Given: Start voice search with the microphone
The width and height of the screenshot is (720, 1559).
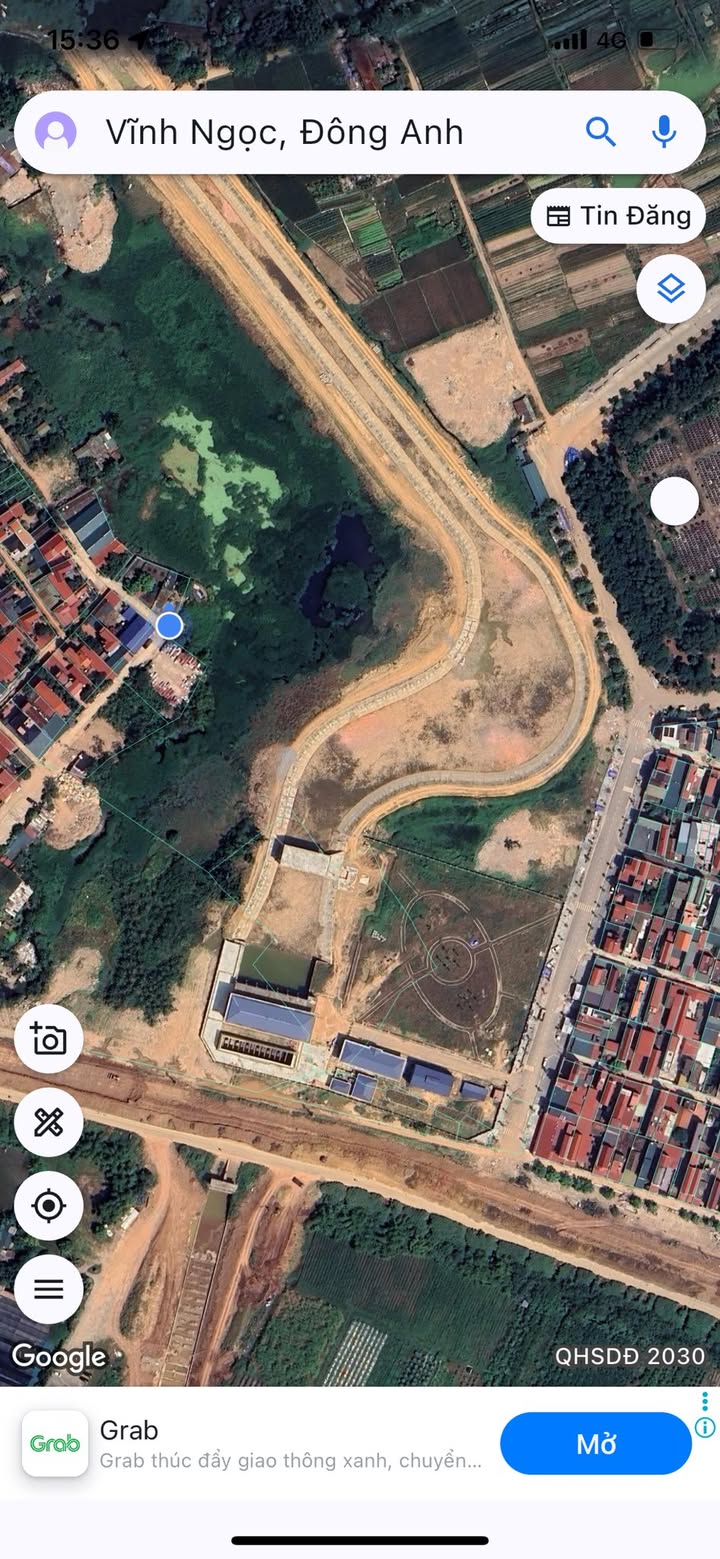Looking at the screenshot, I should pyautogui.click(x=664, y=131).
